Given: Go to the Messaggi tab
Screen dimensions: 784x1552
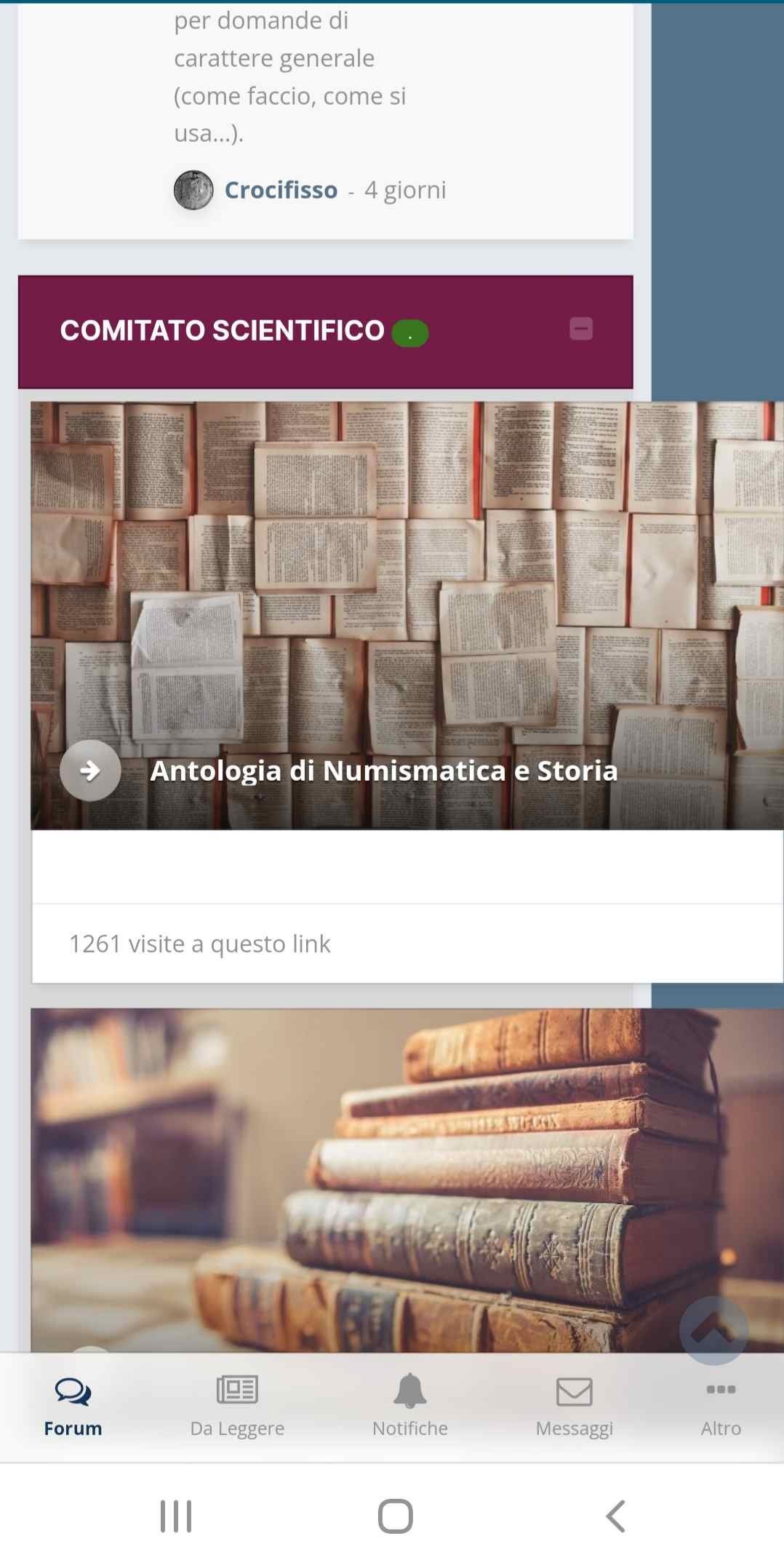Looking at the screenshot, I should coord(575,1407).
